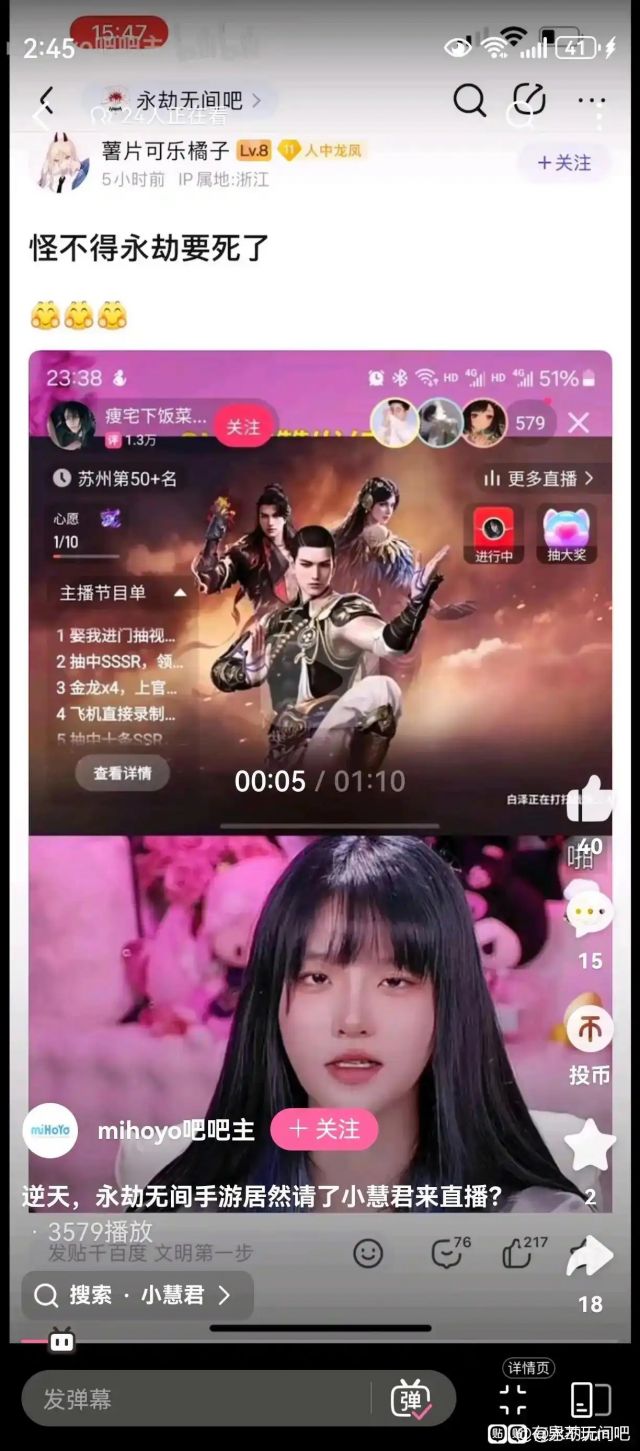Give a coin via 投币 icon

pyautogui.click(x=590, y=1028)
